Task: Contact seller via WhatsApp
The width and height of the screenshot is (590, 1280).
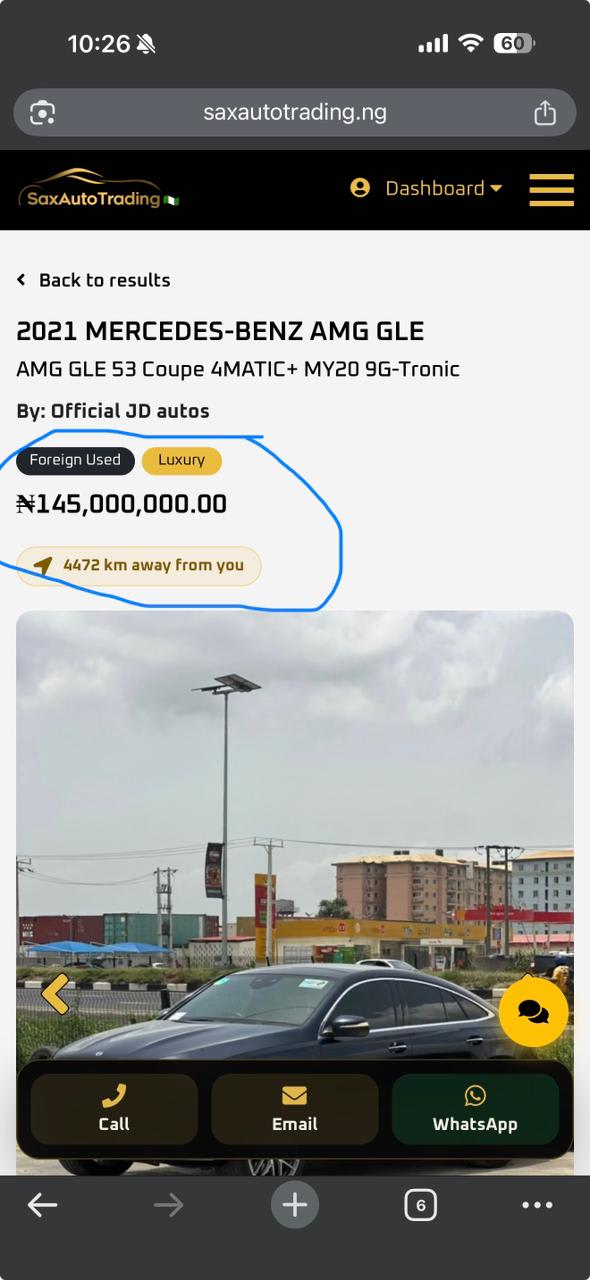Action: tap(475, 1109)
